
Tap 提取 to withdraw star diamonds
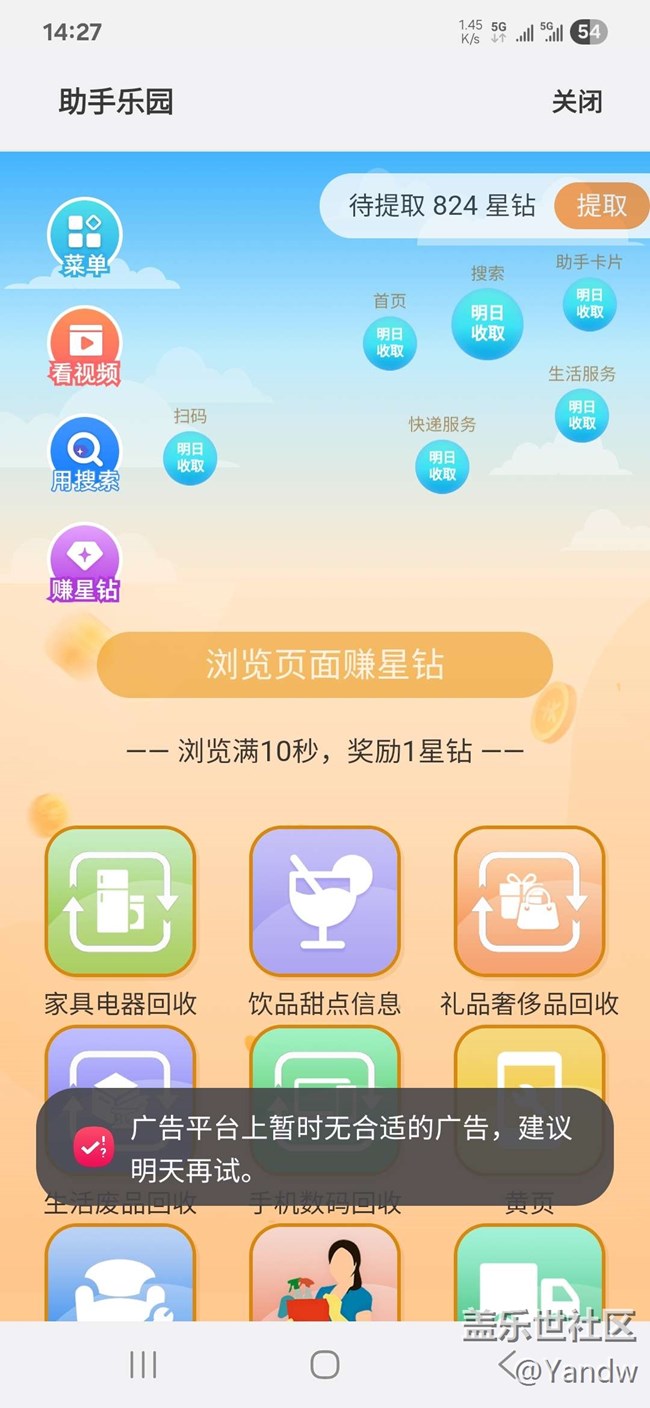coord(601,205)
